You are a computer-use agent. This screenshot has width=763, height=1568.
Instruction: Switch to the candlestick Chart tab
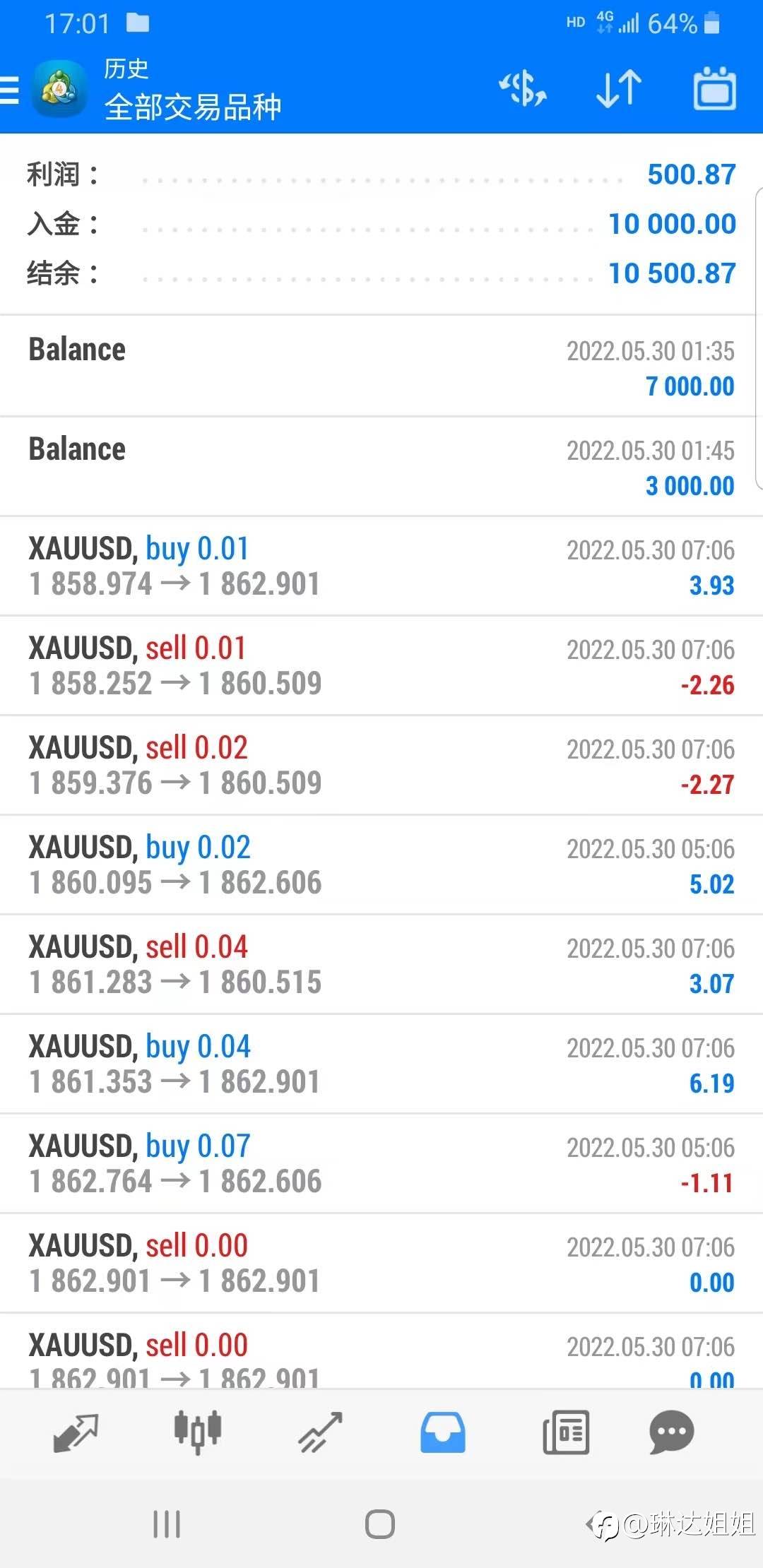tap(198, 1431)
